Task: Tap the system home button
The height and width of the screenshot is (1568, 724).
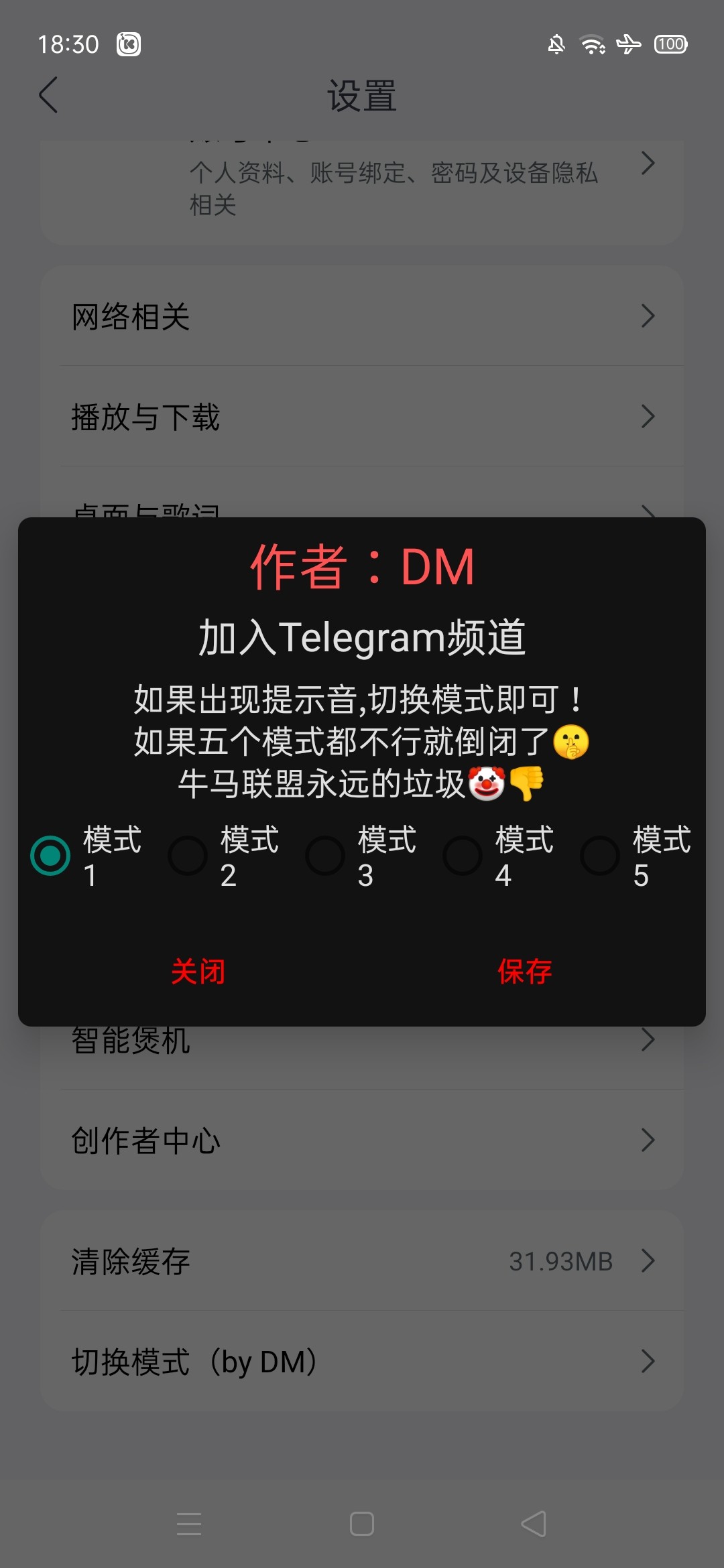Action: 362,1524
